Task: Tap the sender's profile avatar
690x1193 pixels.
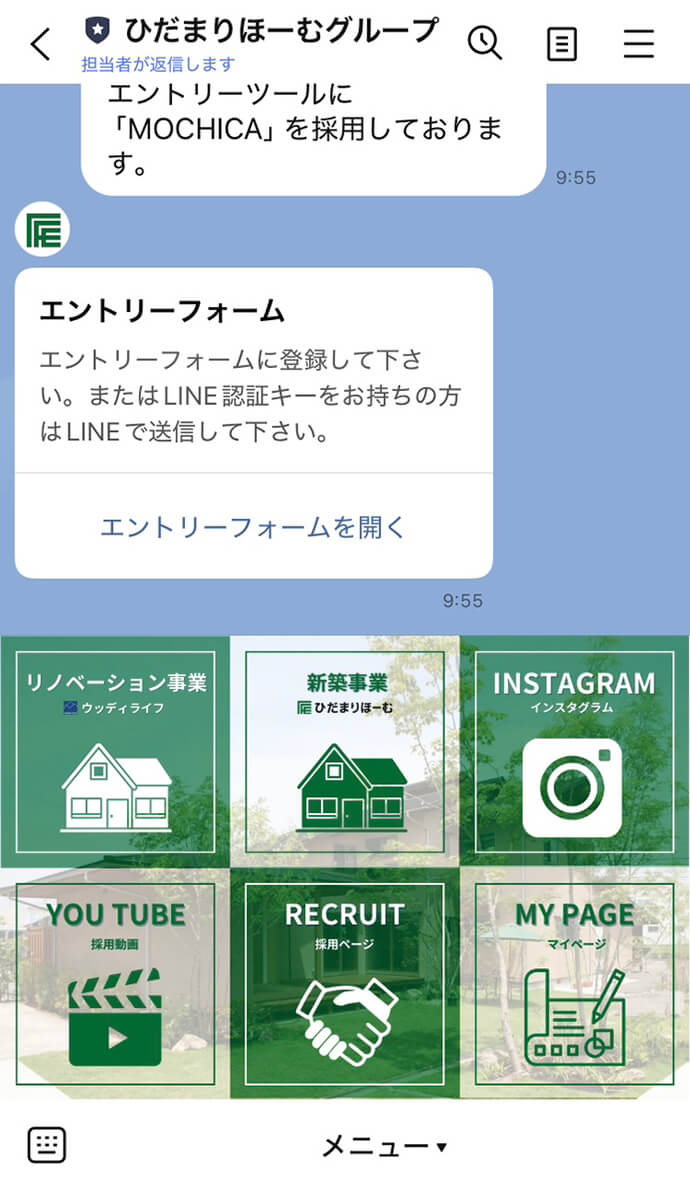Action: click(x=44, y=230)
